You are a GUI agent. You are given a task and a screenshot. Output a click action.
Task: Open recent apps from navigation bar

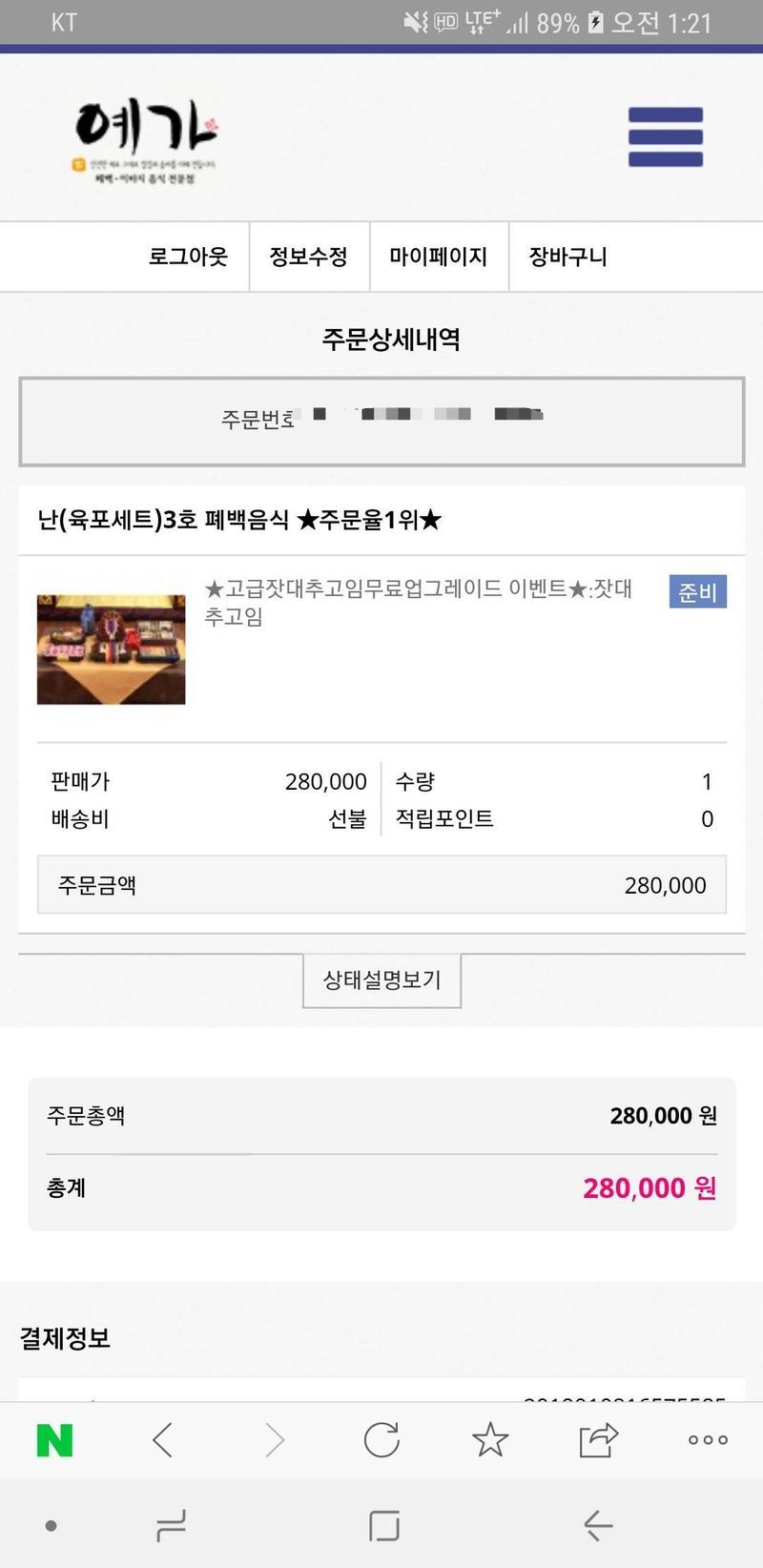[x=171, y=1526]
